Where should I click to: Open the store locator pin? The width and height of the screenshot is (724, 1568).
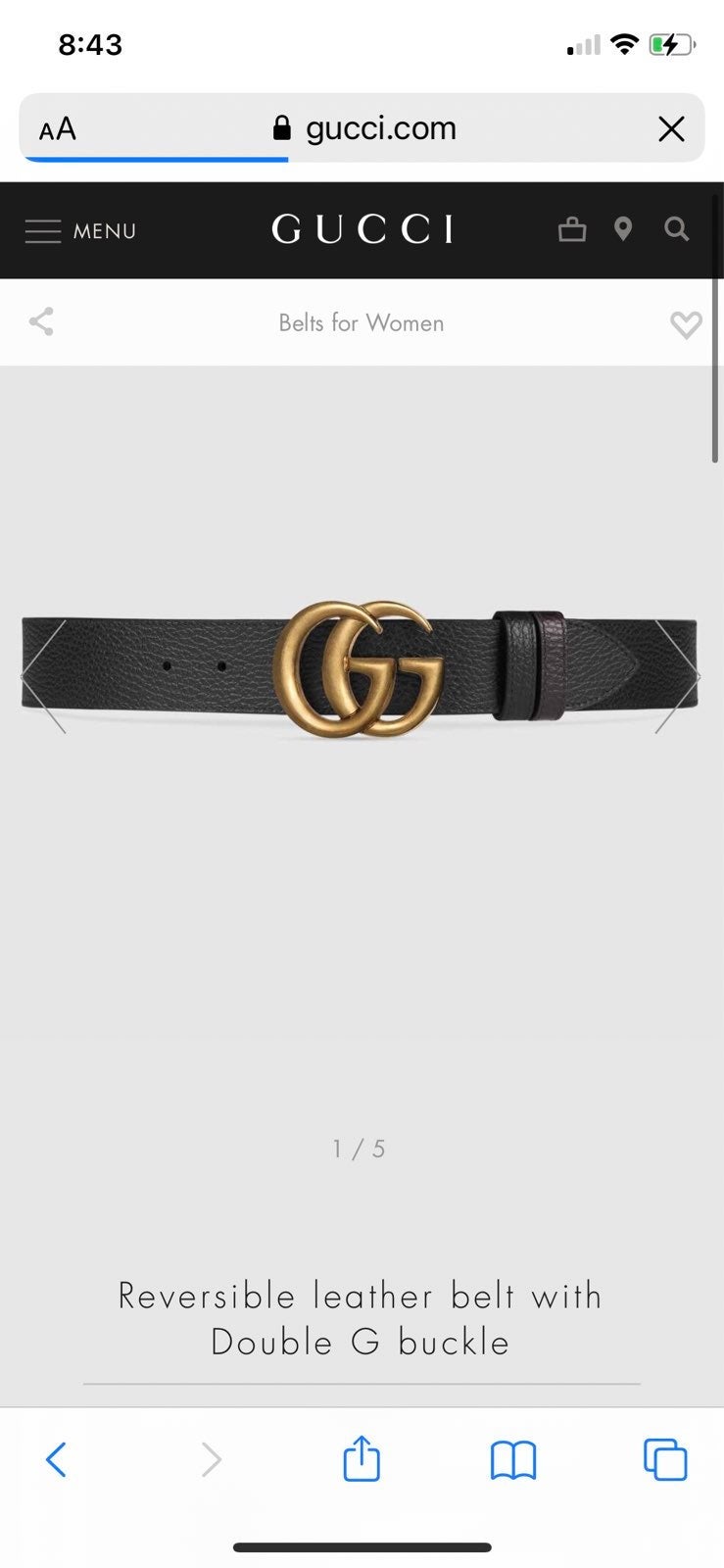pos(623,230)
